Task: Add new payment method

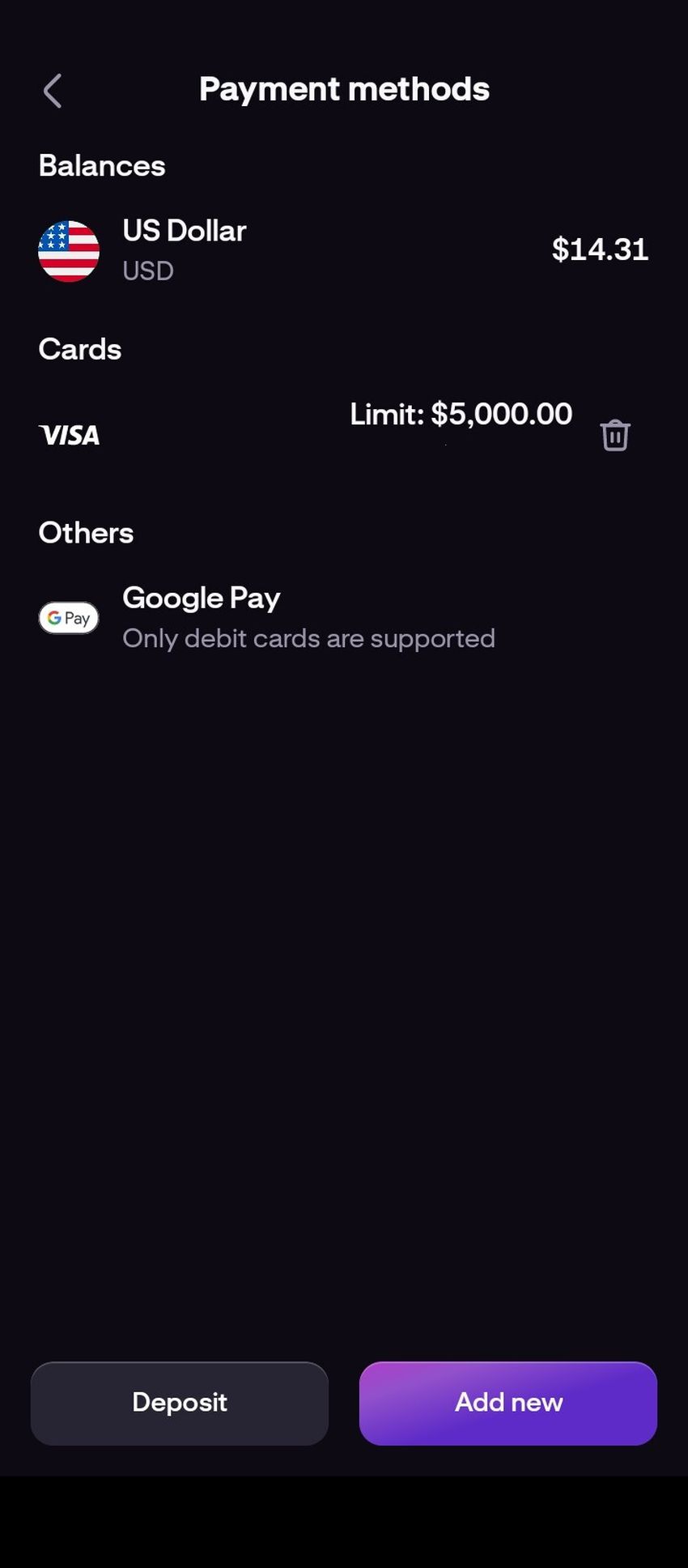Action: click(508, 1403)
